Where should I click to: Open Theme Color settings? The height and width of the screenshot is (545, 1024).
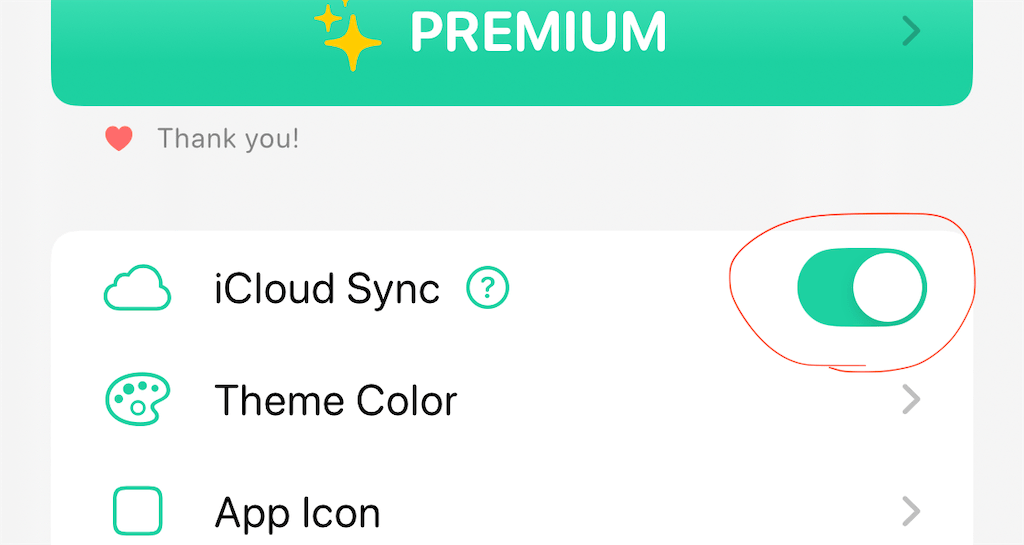(x=511, y=401)
